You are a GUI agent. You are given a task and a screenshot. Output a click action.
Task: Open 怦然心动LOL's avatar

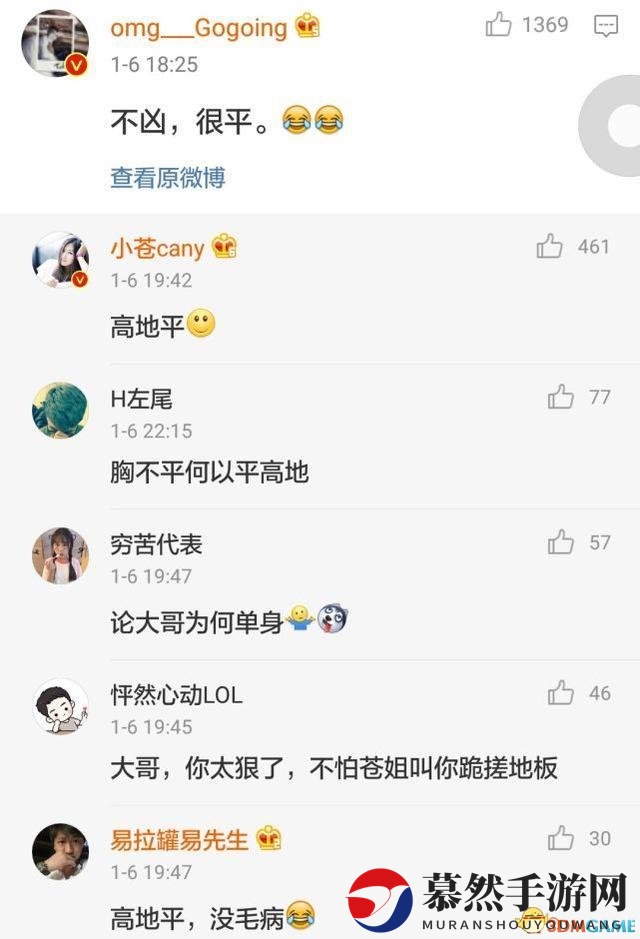[60, 706]
